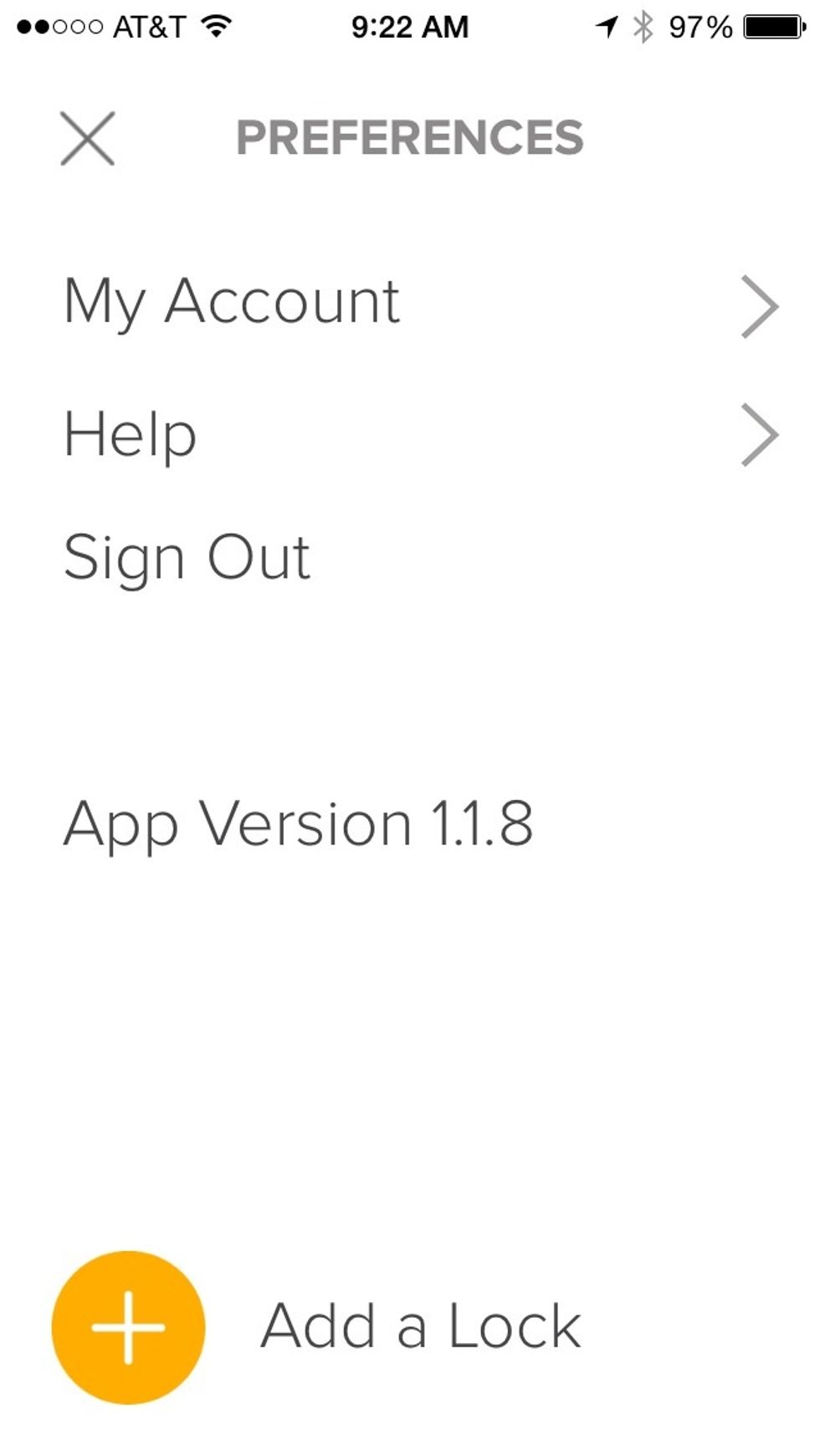Tap the orange plus to add a lock
The width and height of the screenshot is (820, 1456).
128,1327
